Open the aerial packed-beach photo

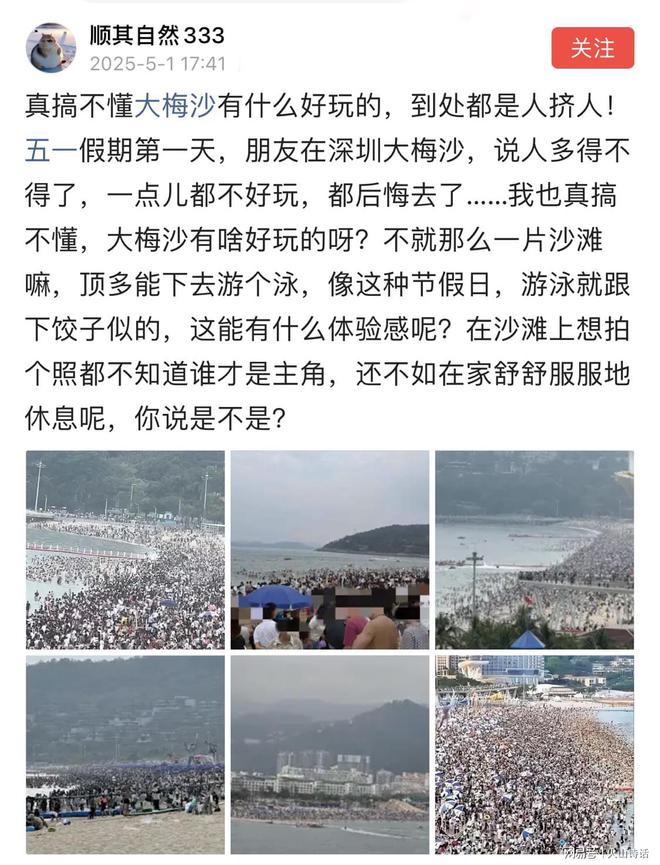click(534, 754)
